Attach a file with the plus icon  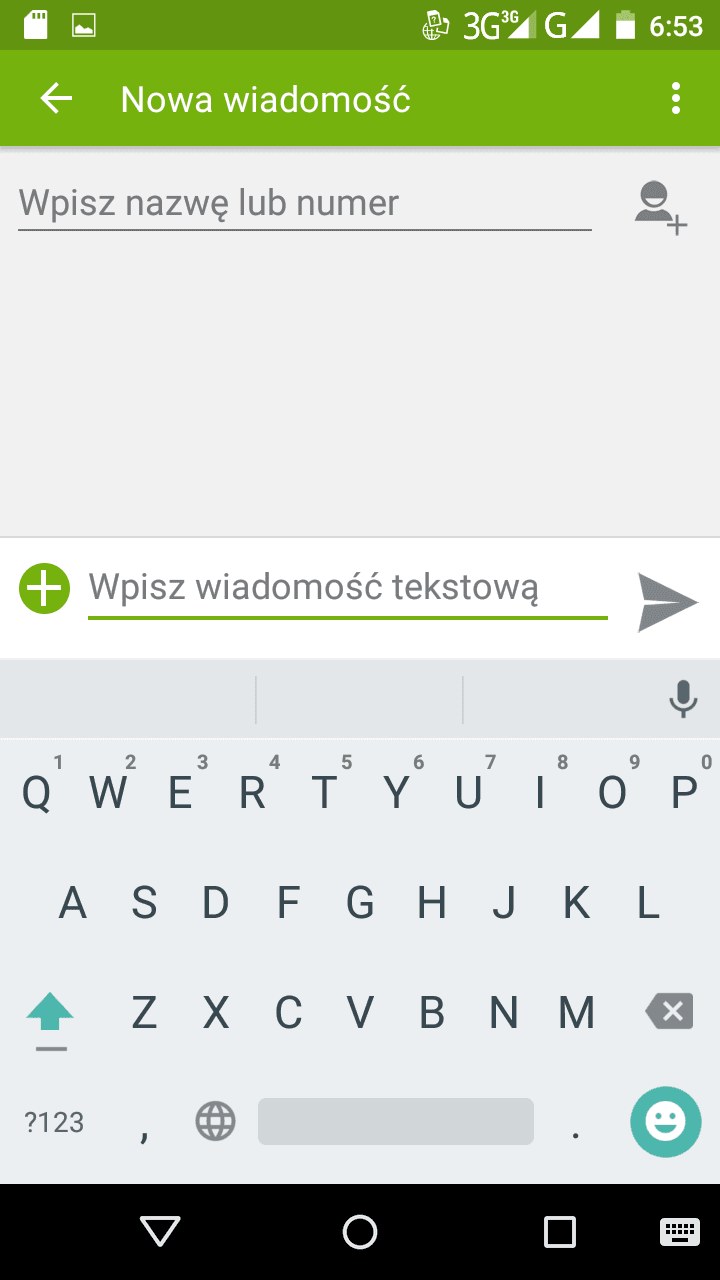tap(44, 588)
